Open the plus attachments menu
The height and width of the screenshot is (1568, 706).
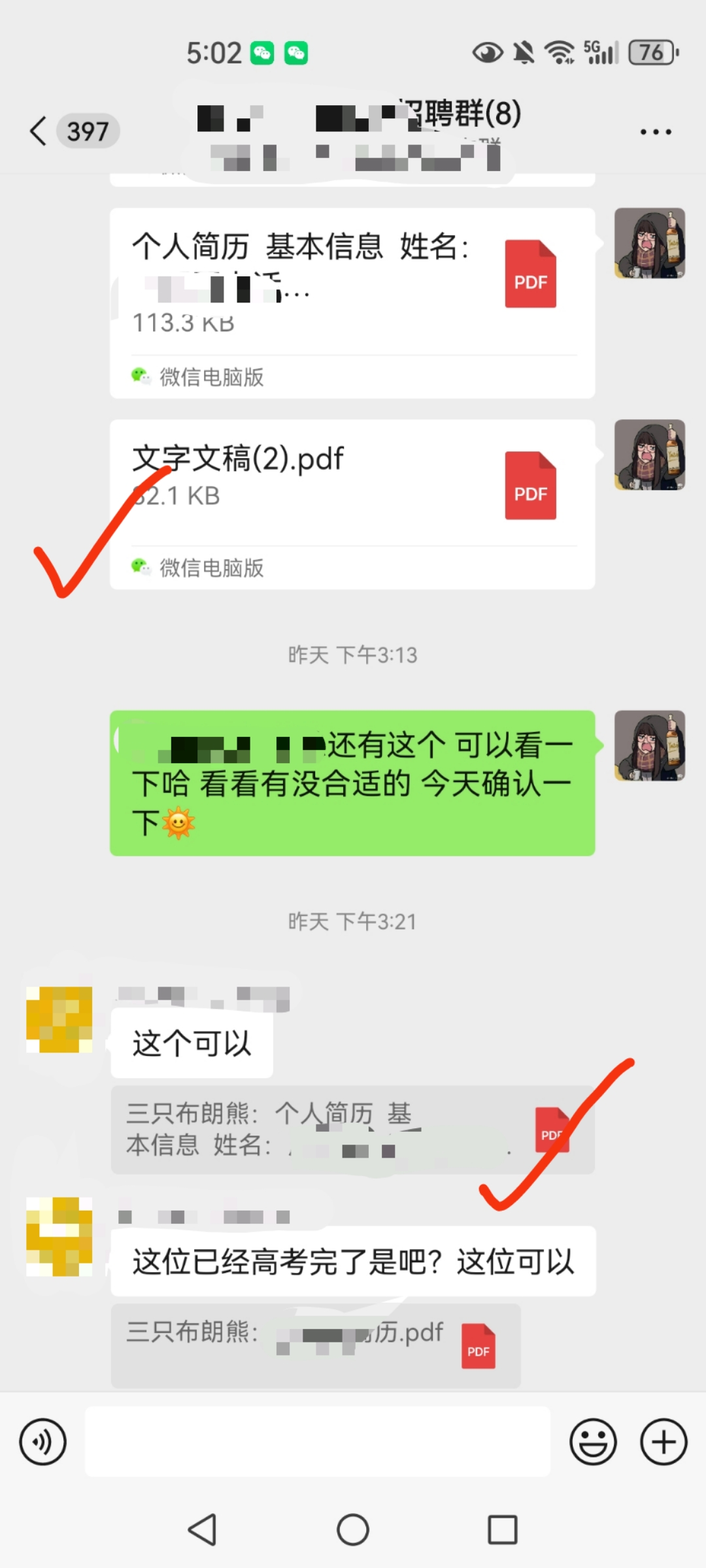pyautogui.click(x=664, y=1442)
